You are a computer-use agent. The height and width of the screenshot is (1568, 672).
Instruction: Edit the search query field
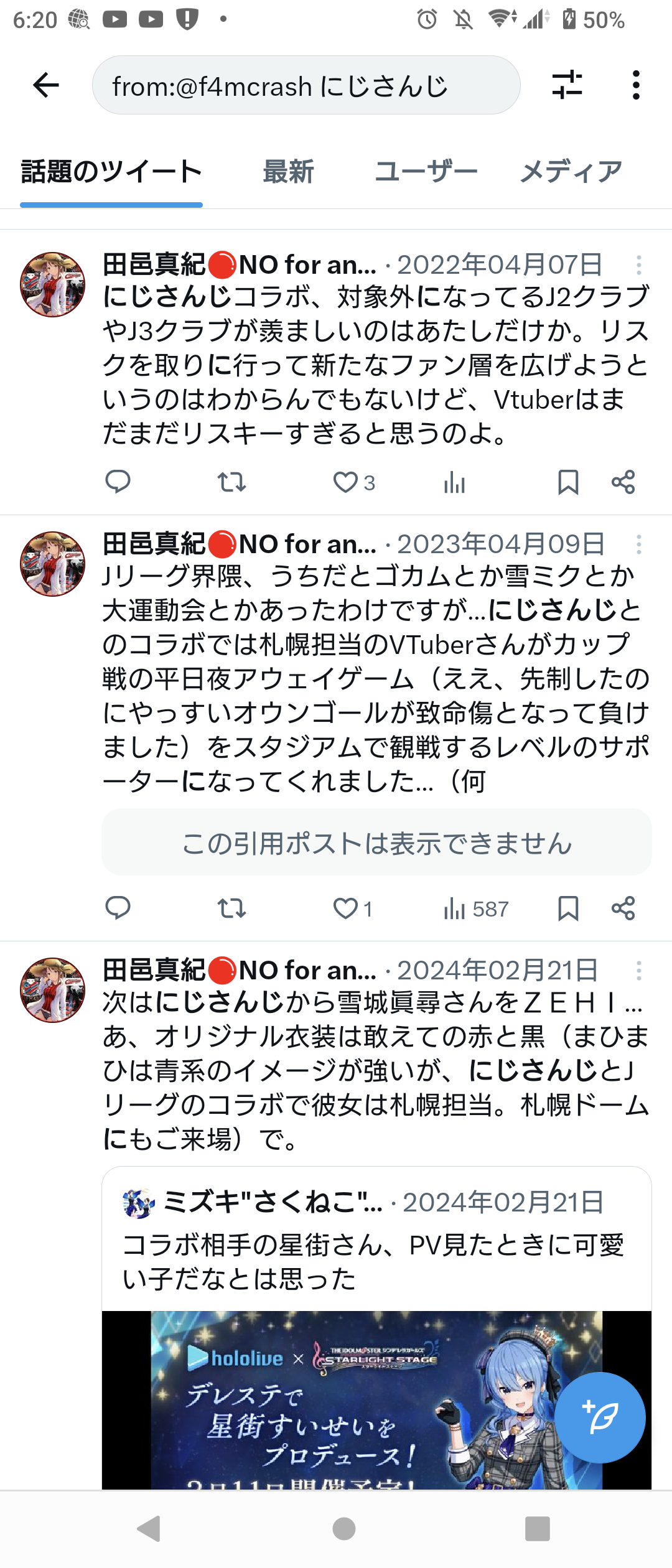305,86
